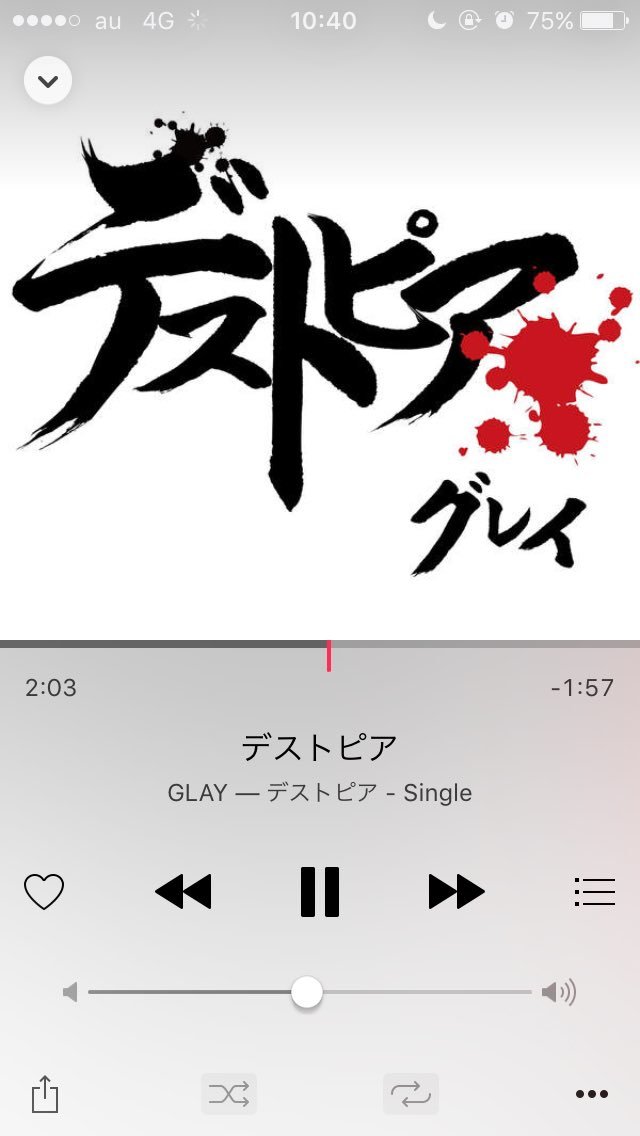Skip forward to next track
This screenshot has height=1136, width=640.
click(456, 891)
